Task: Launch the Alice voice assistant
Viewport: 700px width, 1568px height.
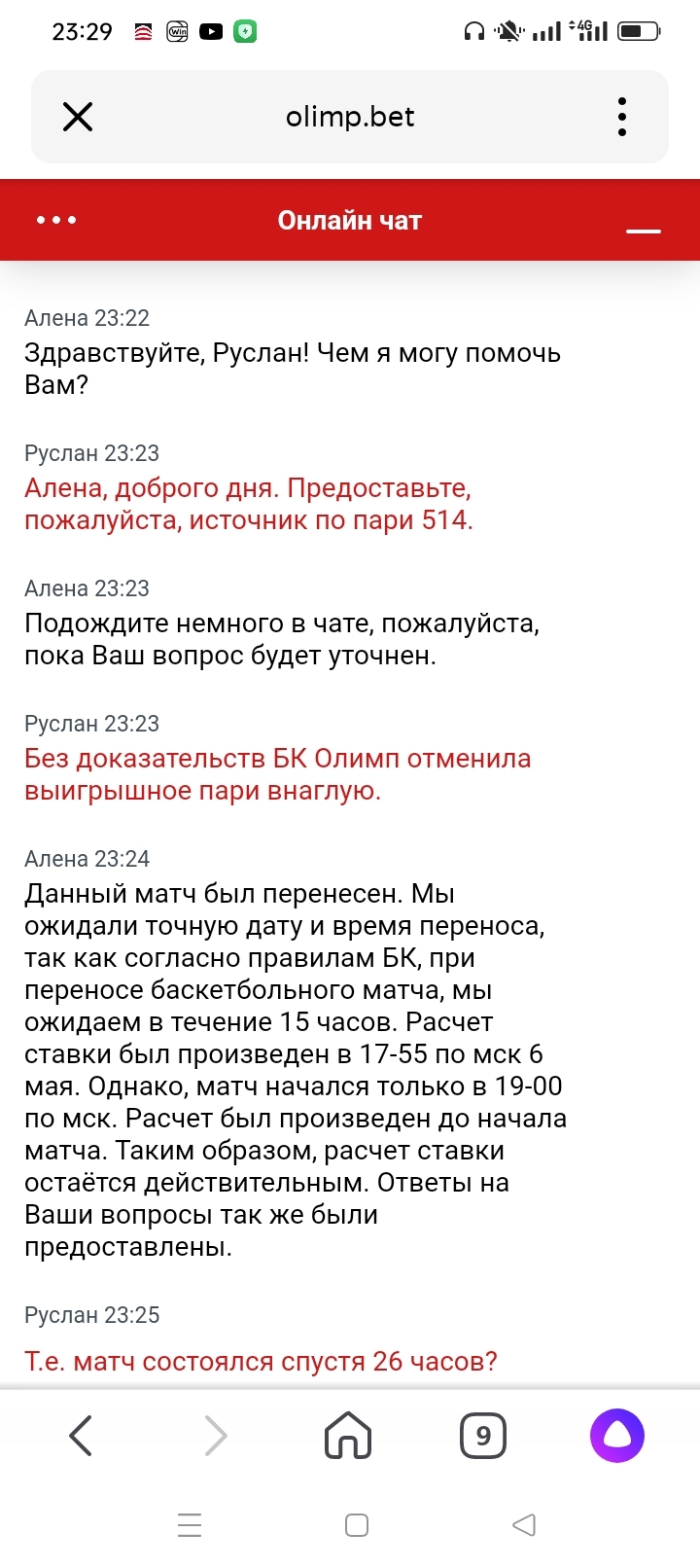Action: (617, 1436)
